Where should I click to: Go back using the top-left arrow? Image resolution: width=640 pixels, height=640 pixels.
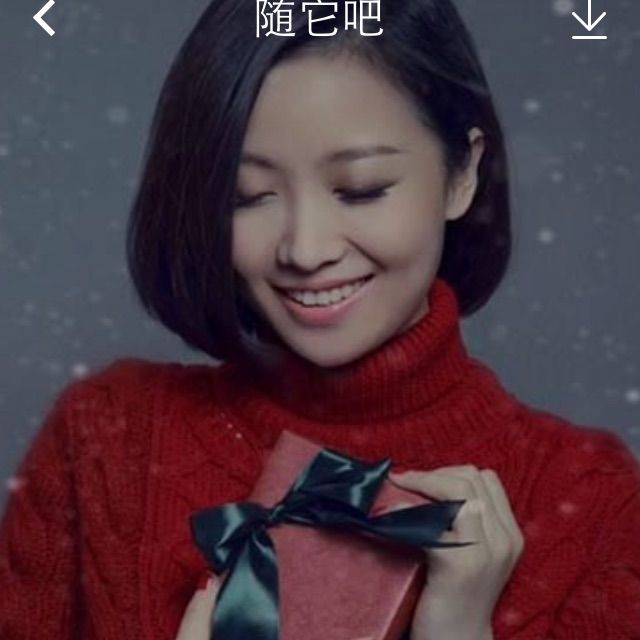pos(44,17)
